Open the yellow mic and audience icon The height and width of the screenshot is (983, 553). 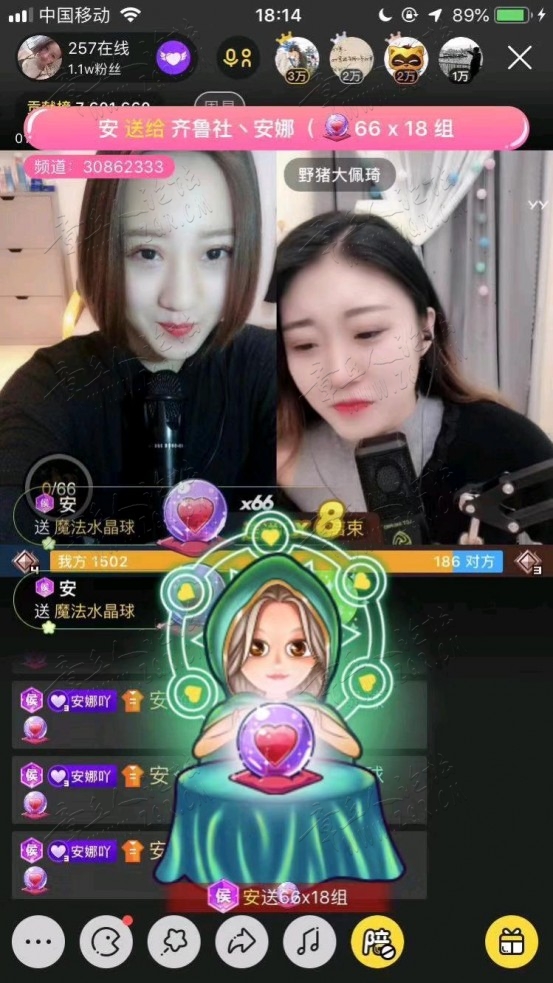237,58
